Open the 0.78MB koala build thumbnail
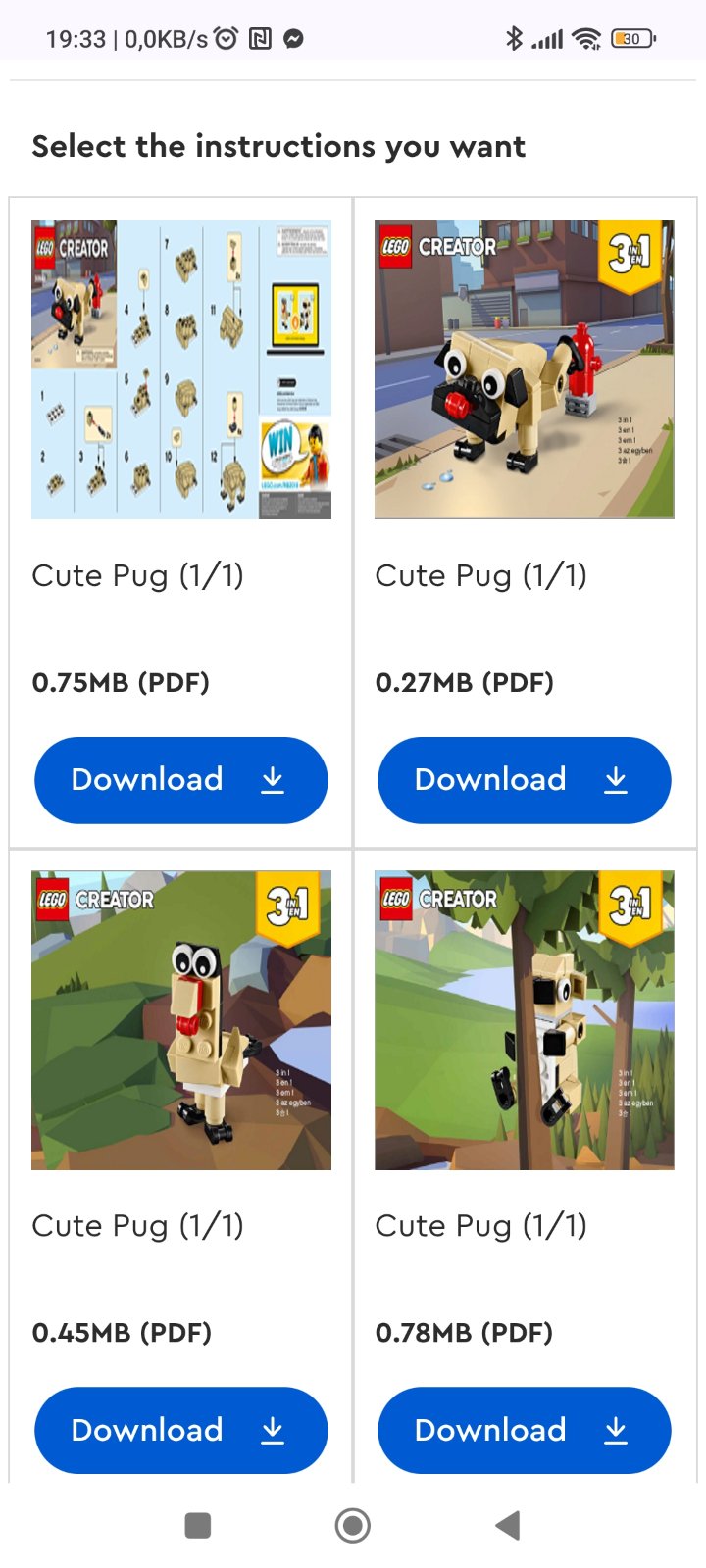This screenshot has height=1568, width=706. [525, 1020]
